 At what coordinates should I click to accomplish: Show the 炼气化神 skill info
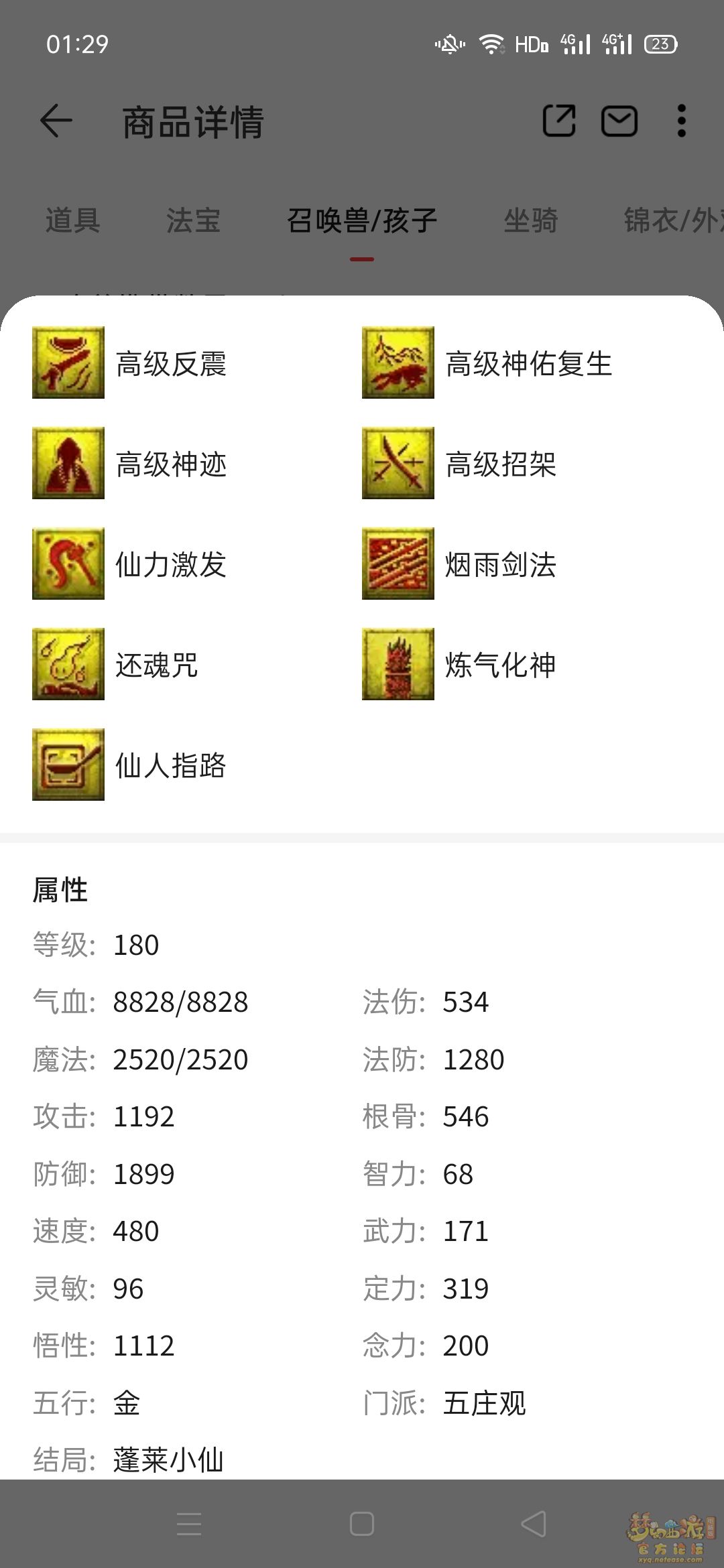(398, 664)
